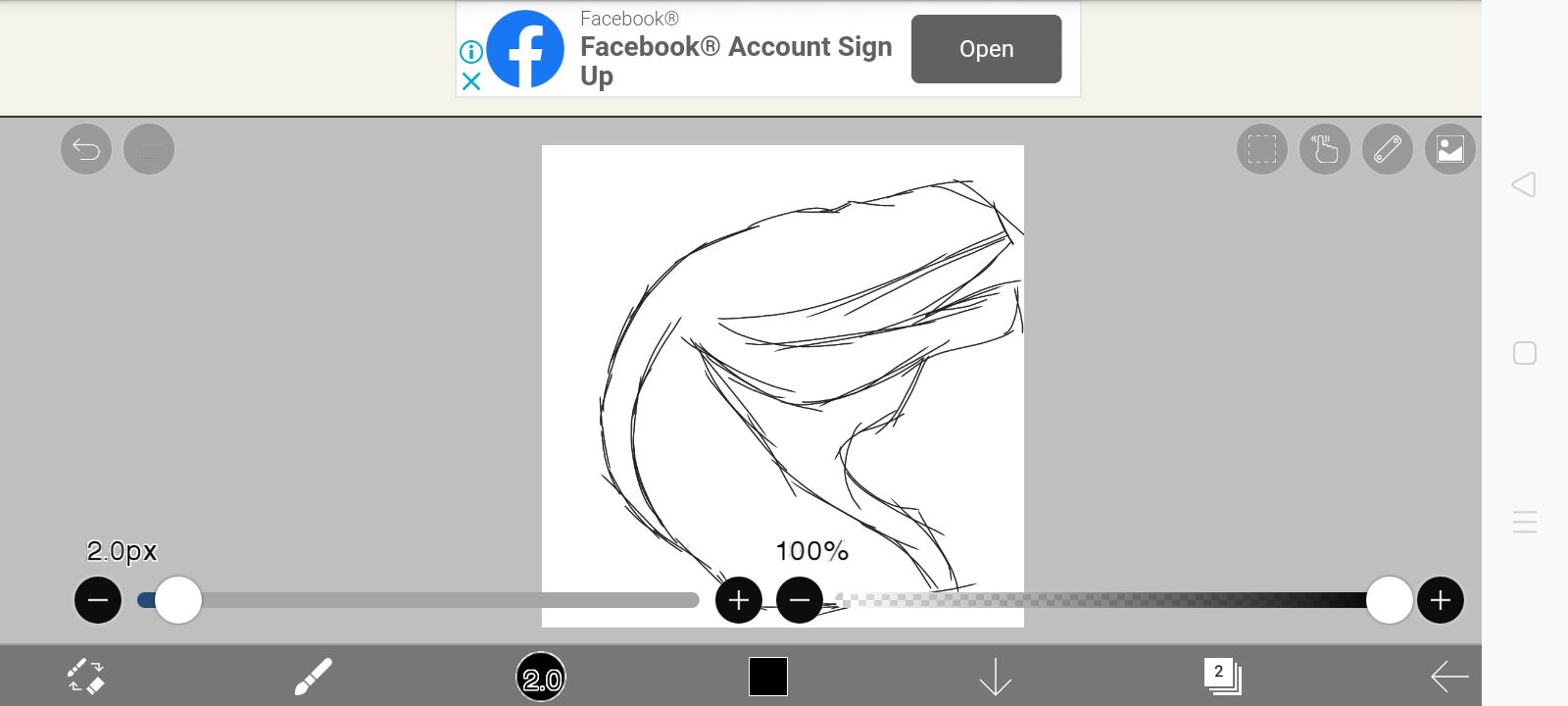The width and height of the screenshot is (1568, 706).
Task: Open the Facebook ad
Action: [x=986, y=49]
